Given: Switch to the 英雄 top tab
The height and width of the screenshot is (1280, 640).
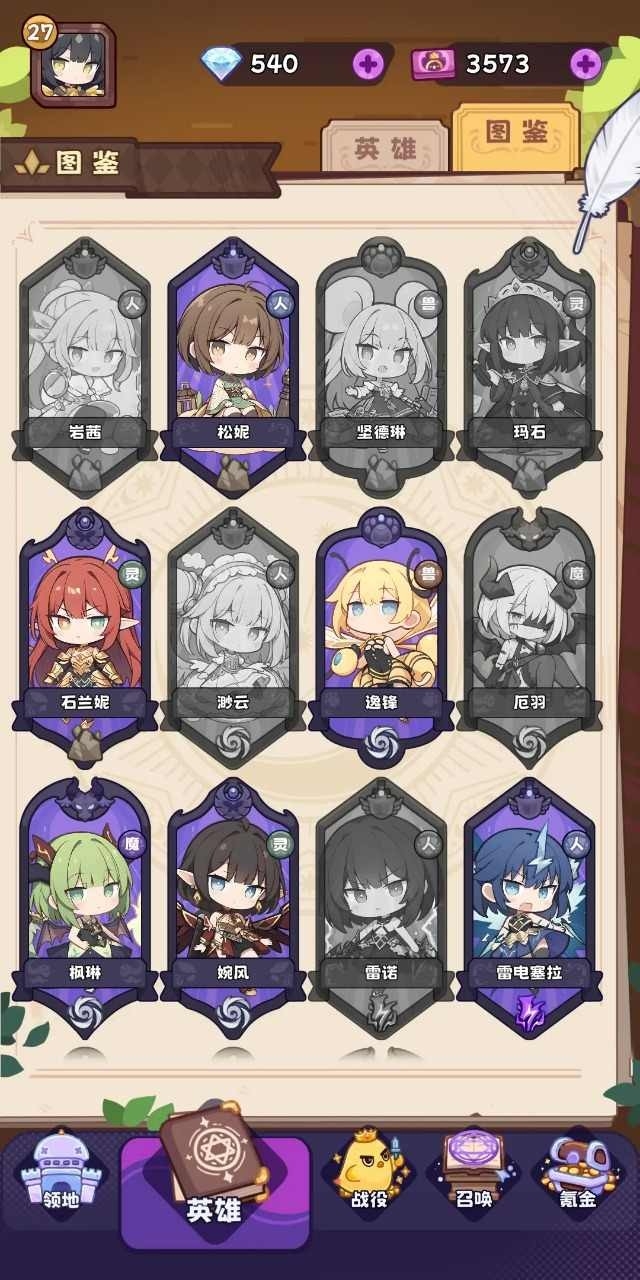Looking at the screenshot, I should coord(385,148).
